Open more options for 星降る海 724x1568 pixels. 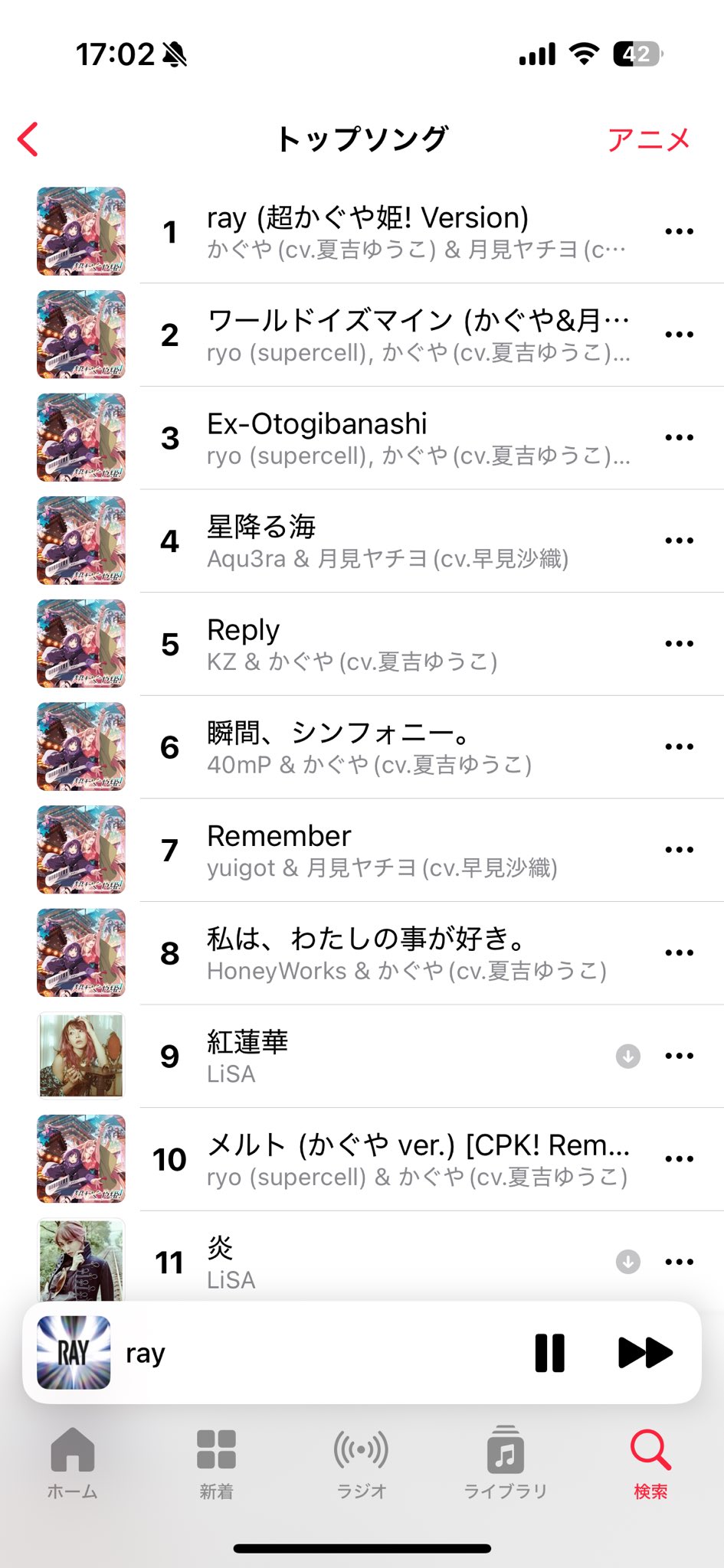(x=679, y=541)
